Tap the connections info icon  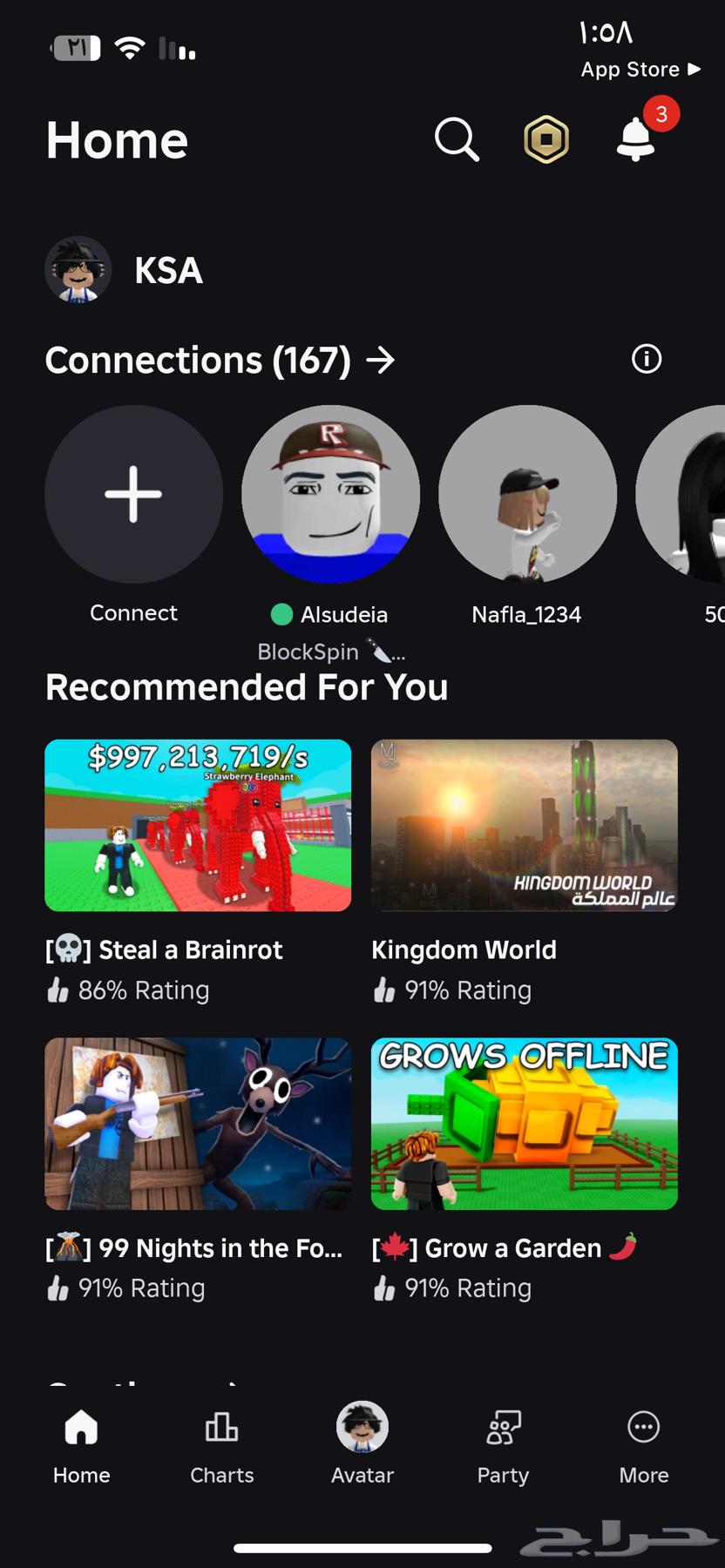point(647,359)
